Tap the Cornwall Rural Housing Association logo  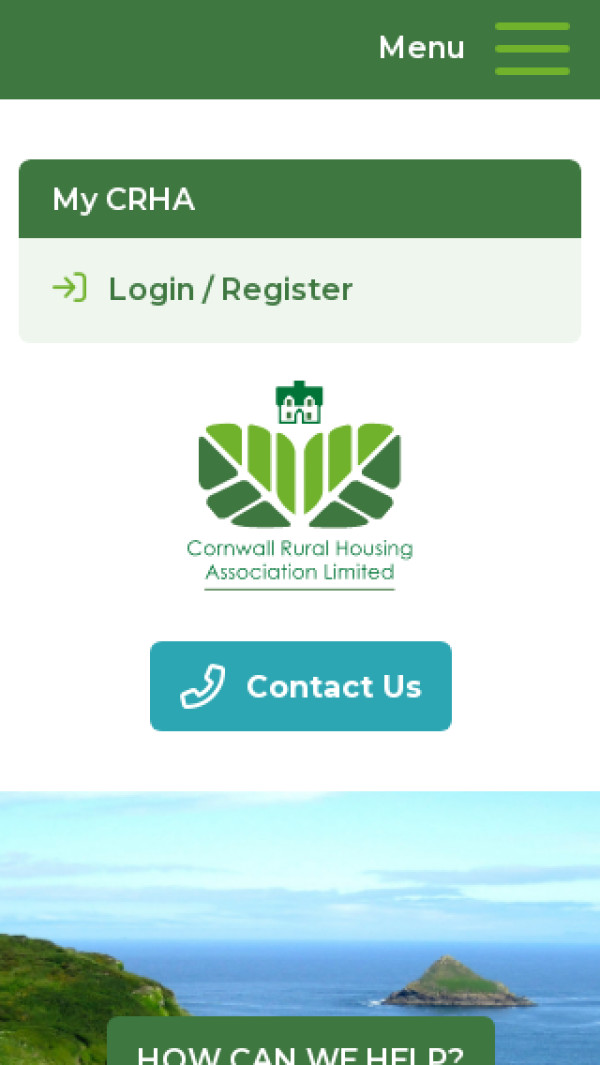300,486
